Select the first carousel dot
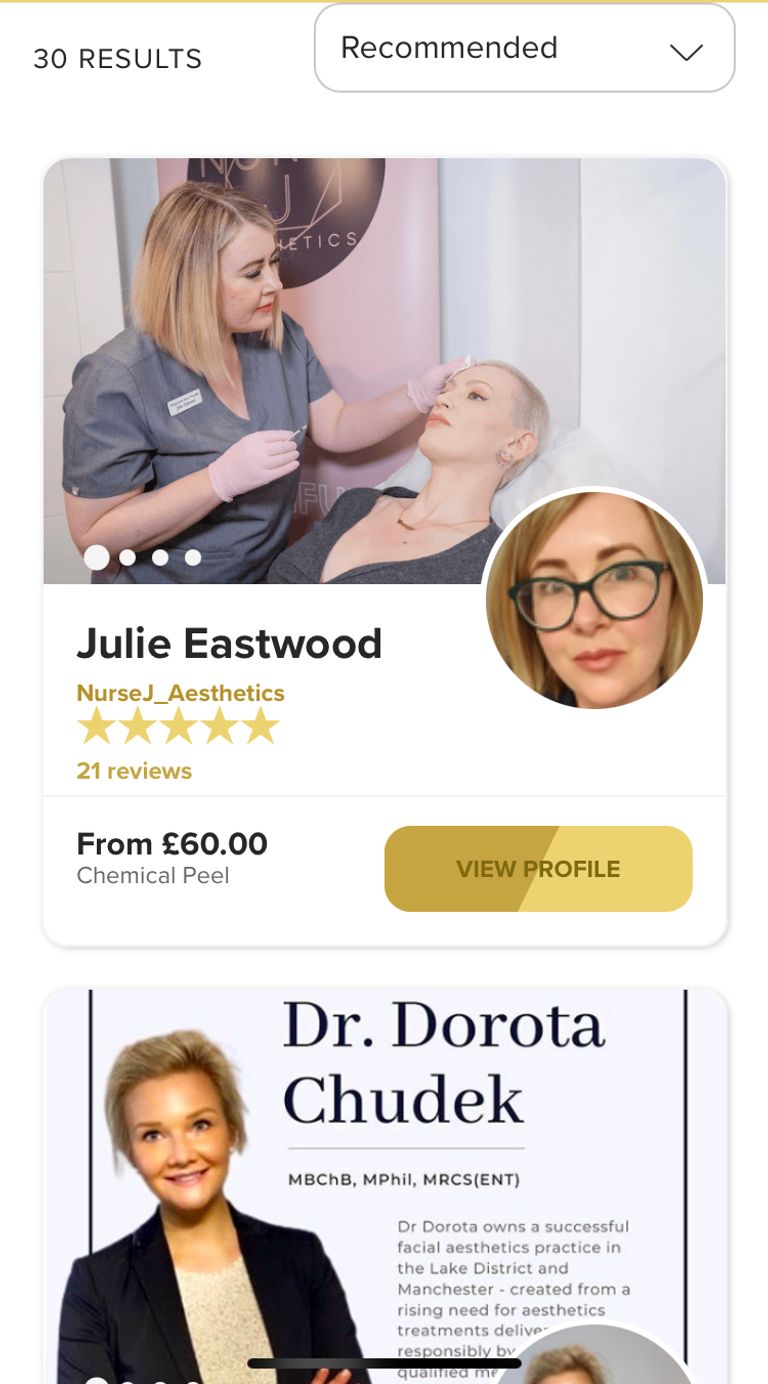 pyautogui.click(x=97, y=558)
